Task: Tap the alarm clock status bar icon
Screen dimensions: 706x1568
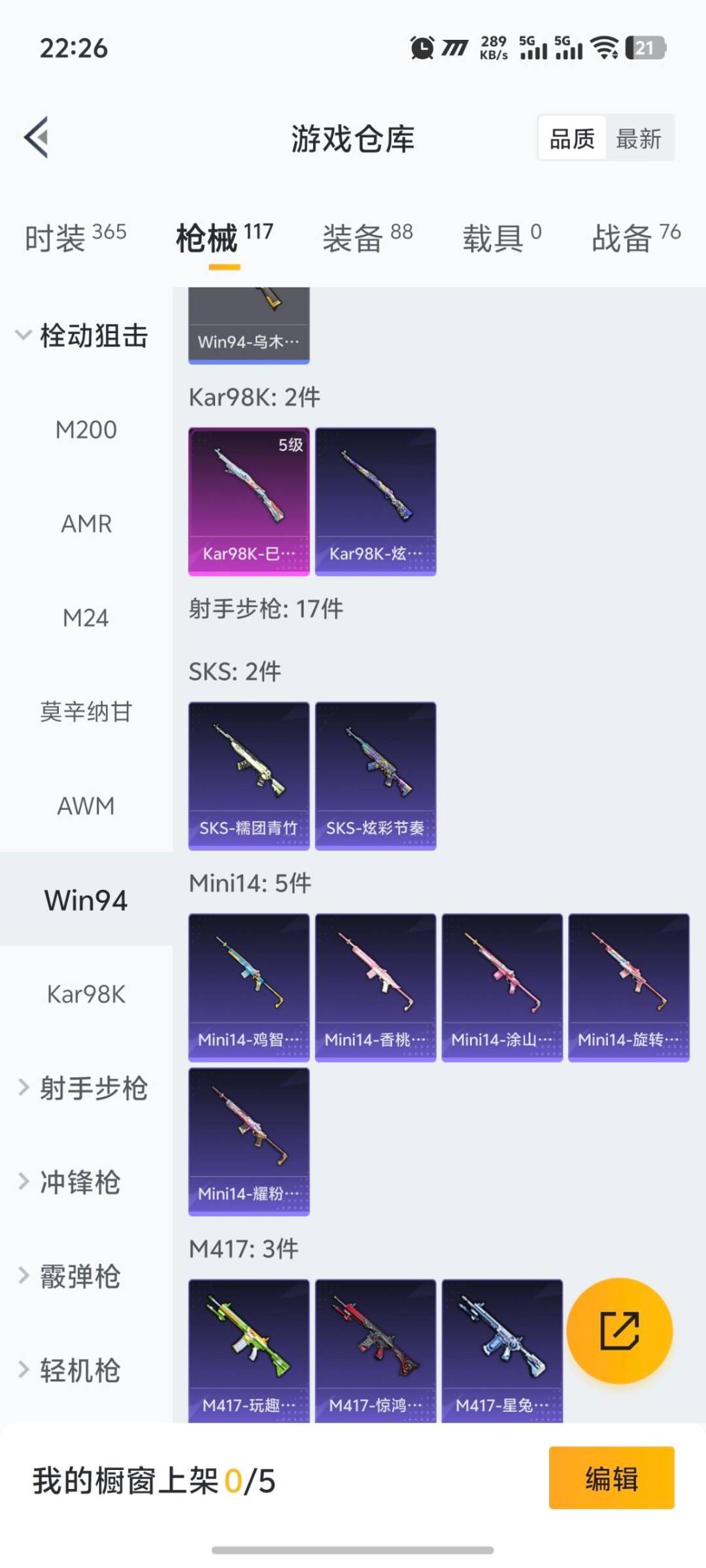Action: point(422,47)
